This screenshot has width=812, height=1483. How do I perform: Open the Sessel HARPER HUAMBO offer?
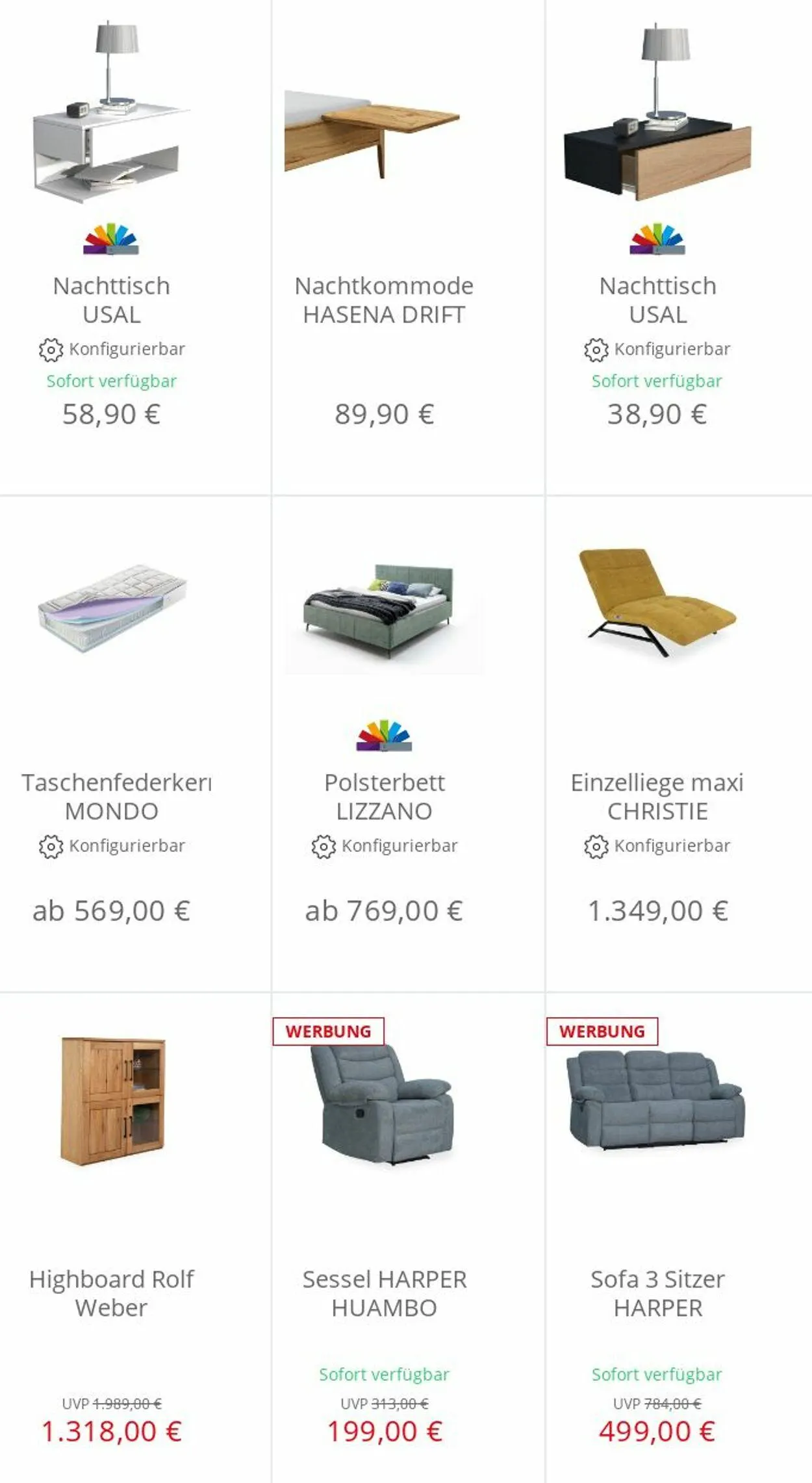(408, 1238)
